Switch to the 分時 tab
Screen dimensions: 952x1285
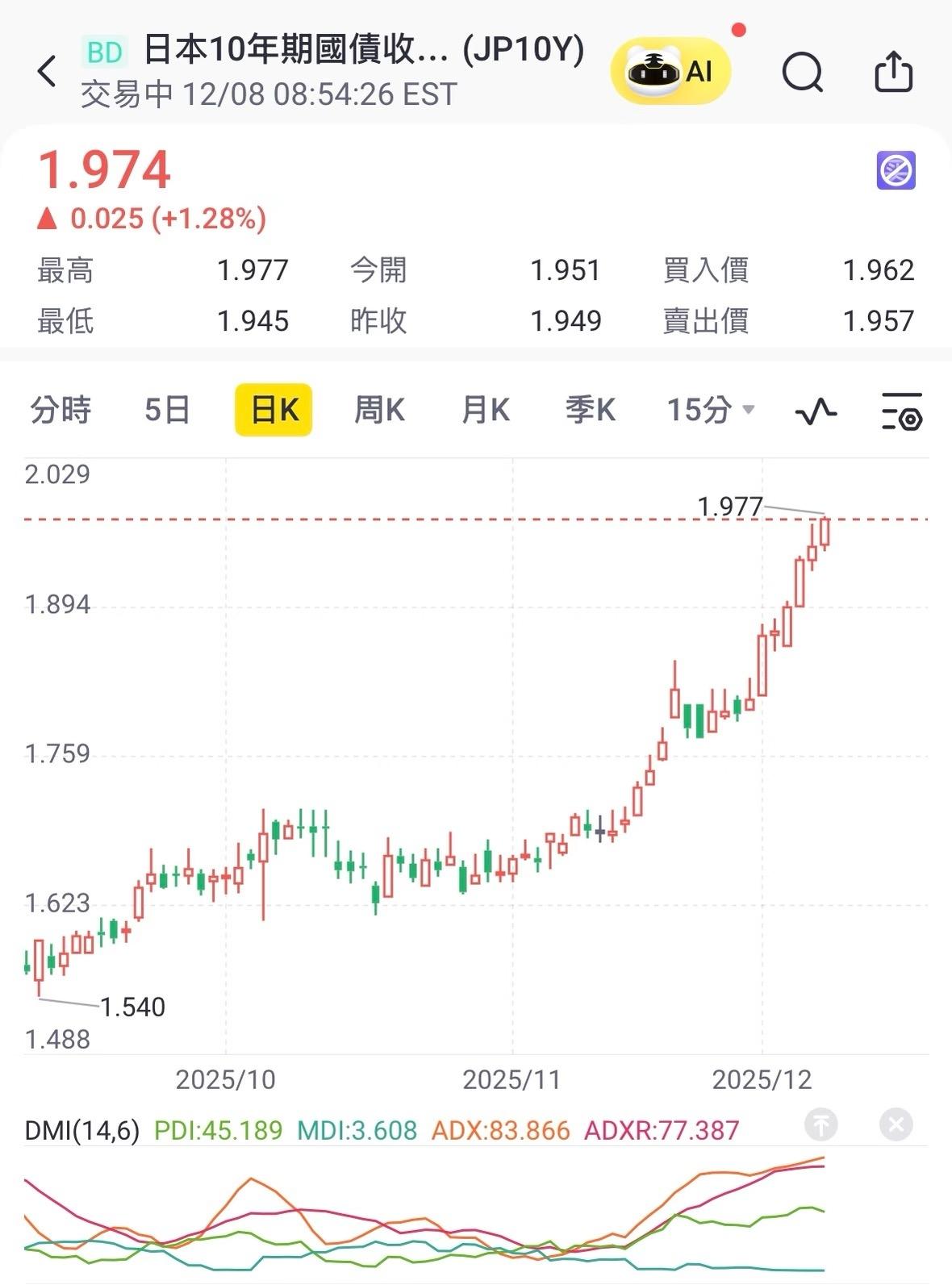coord(59,411)
